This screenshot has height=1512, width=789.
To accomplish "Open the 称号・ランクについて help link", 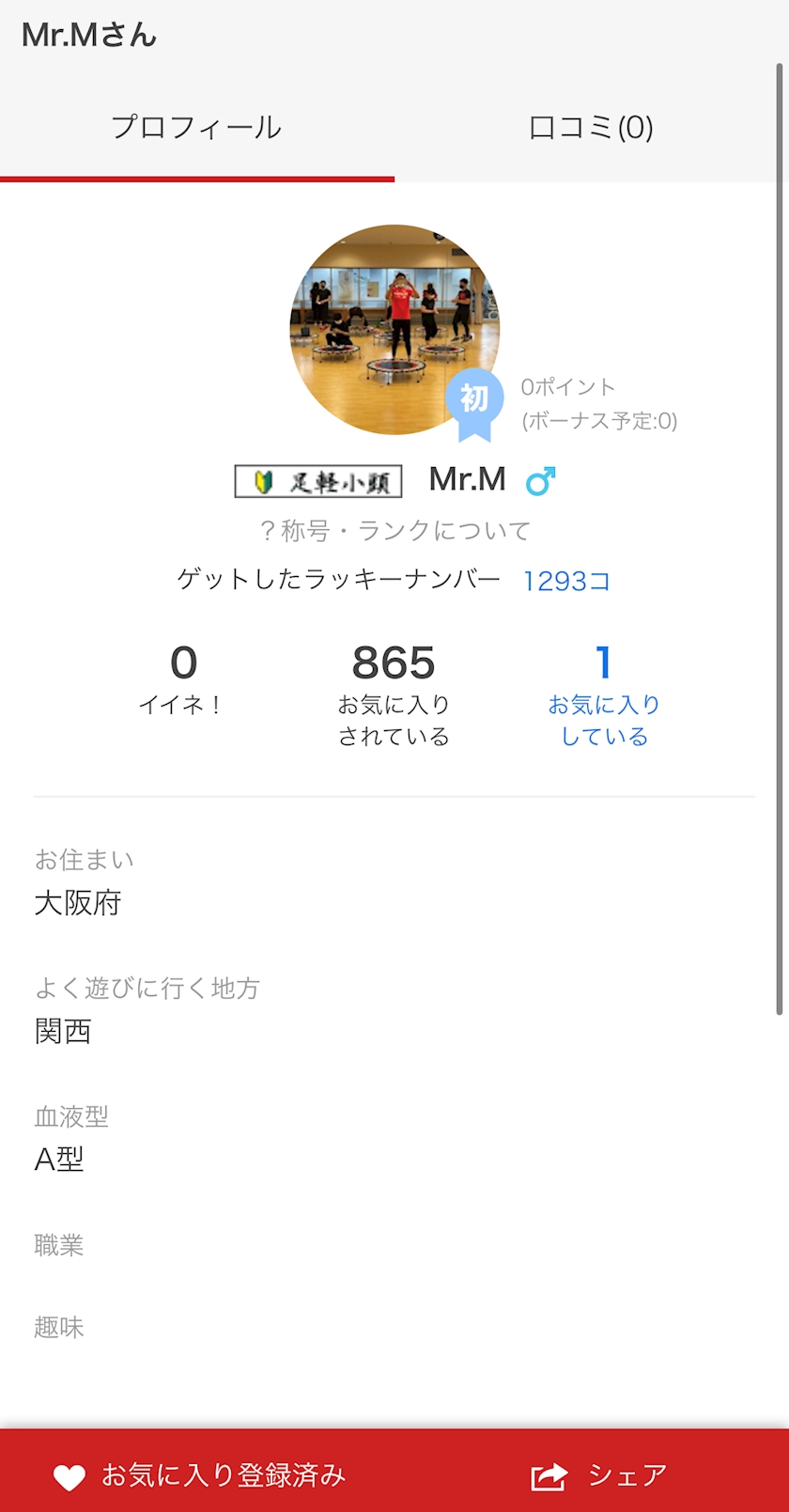I will [394, 531].
